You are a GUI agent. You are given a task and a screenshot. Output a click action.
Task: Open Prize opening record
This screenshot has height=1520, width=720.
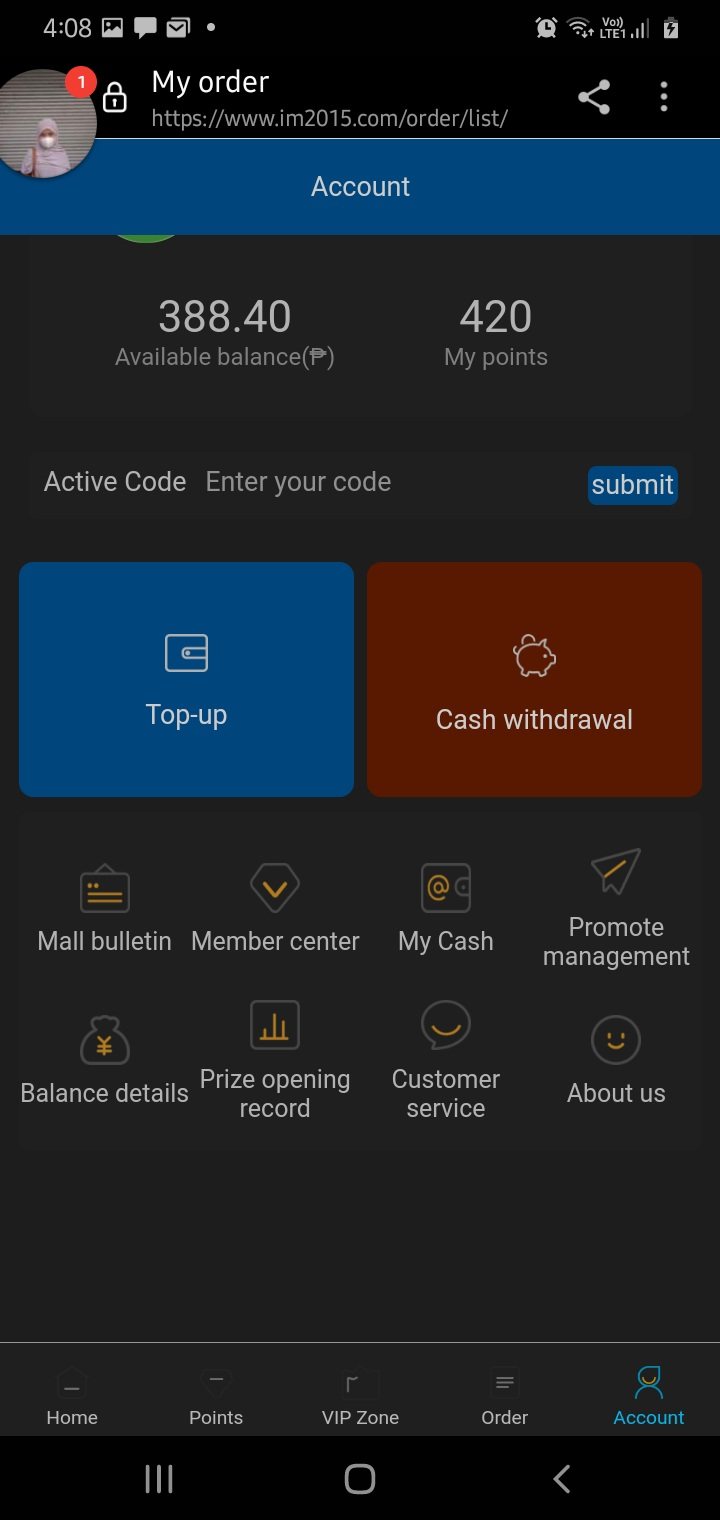(x=275, y=1060)
